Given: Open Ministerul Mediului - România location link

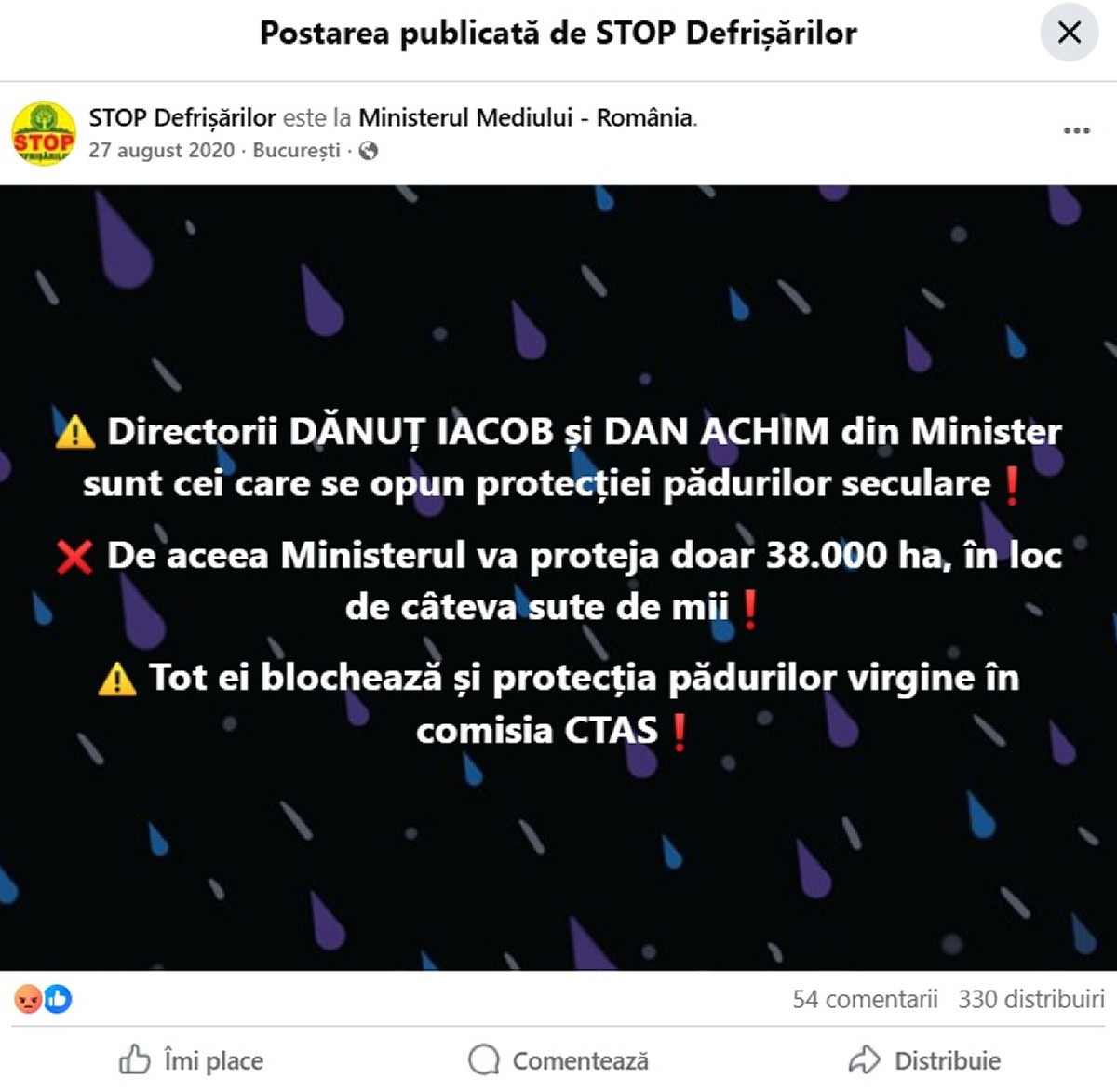Looking at the screenshot, I should click(526, 117).
